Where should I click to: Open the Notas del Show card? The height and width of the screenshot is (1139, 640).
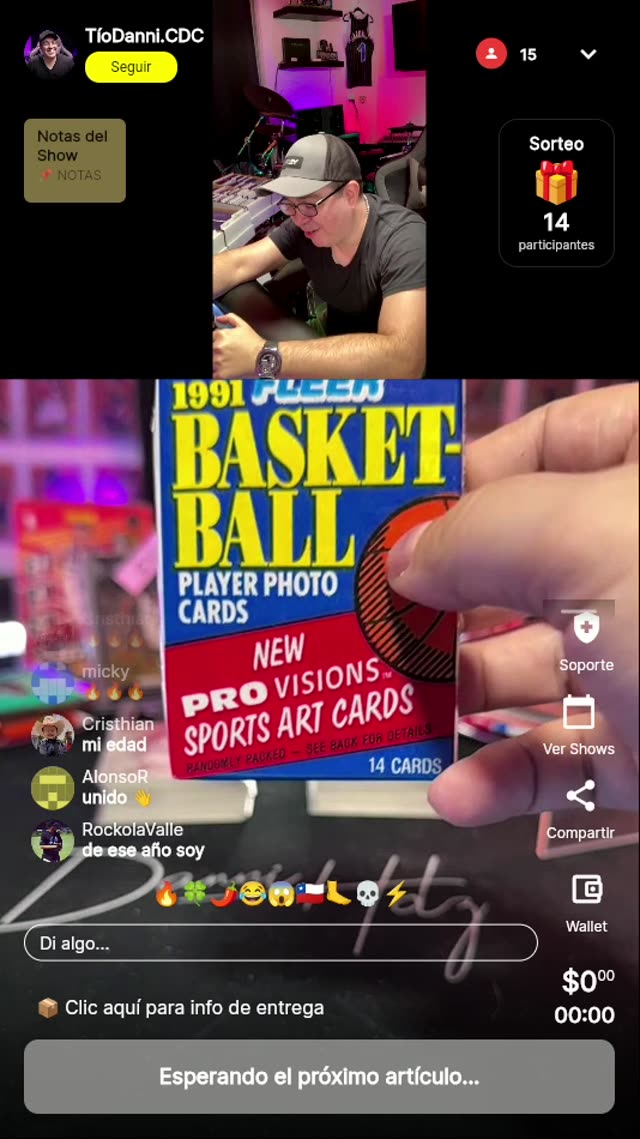coord(75,160)
